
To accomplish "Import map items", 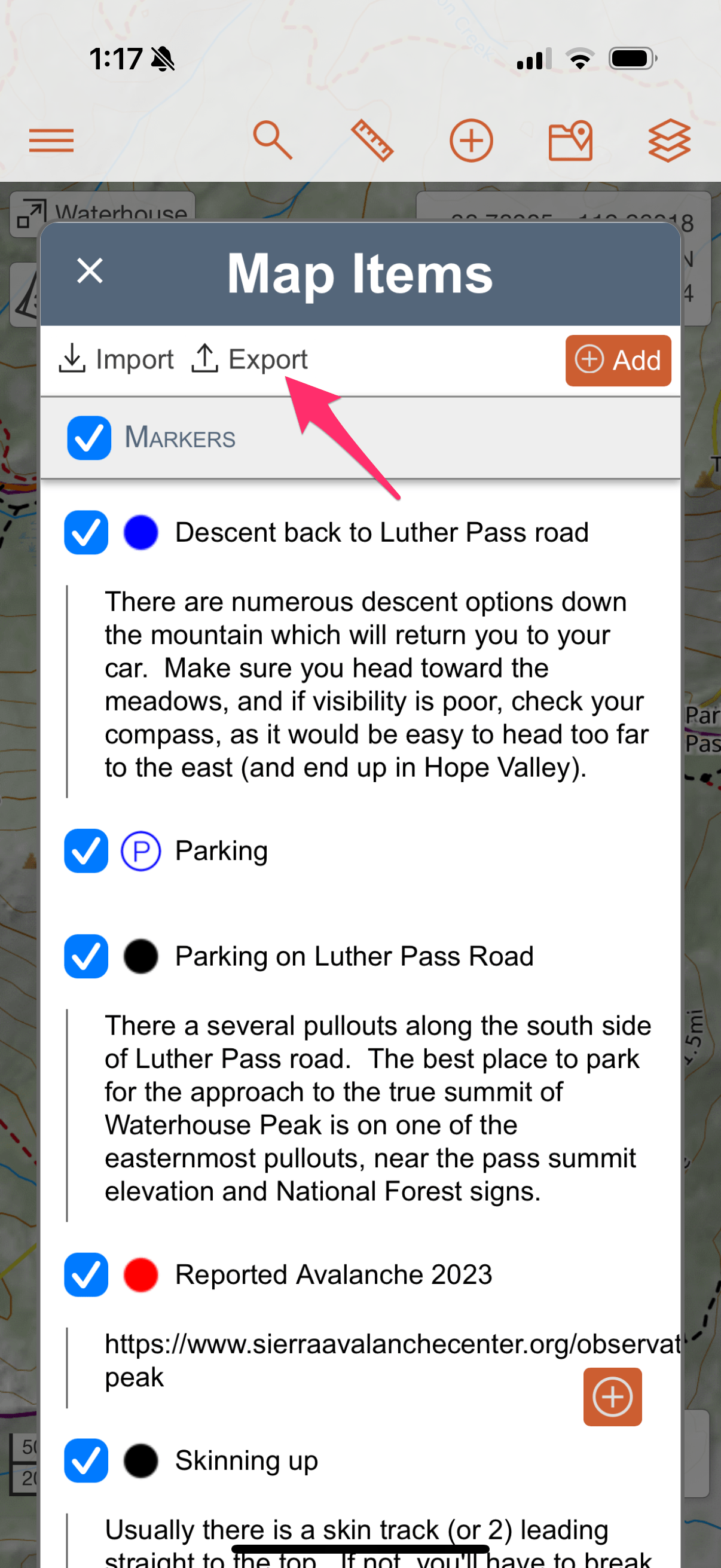I will click(116, 359).
